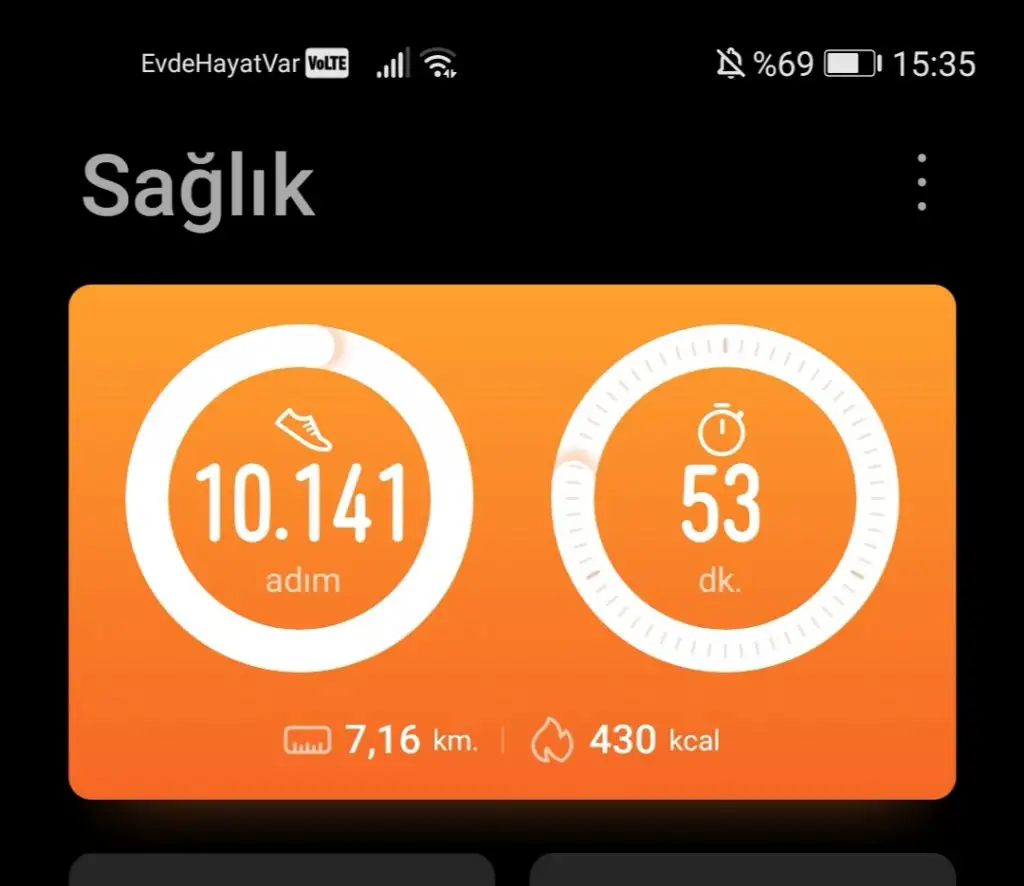1024x886 pixels.
Task: Open the three-dot overflow menu
Action: click(x=921, y=182)
